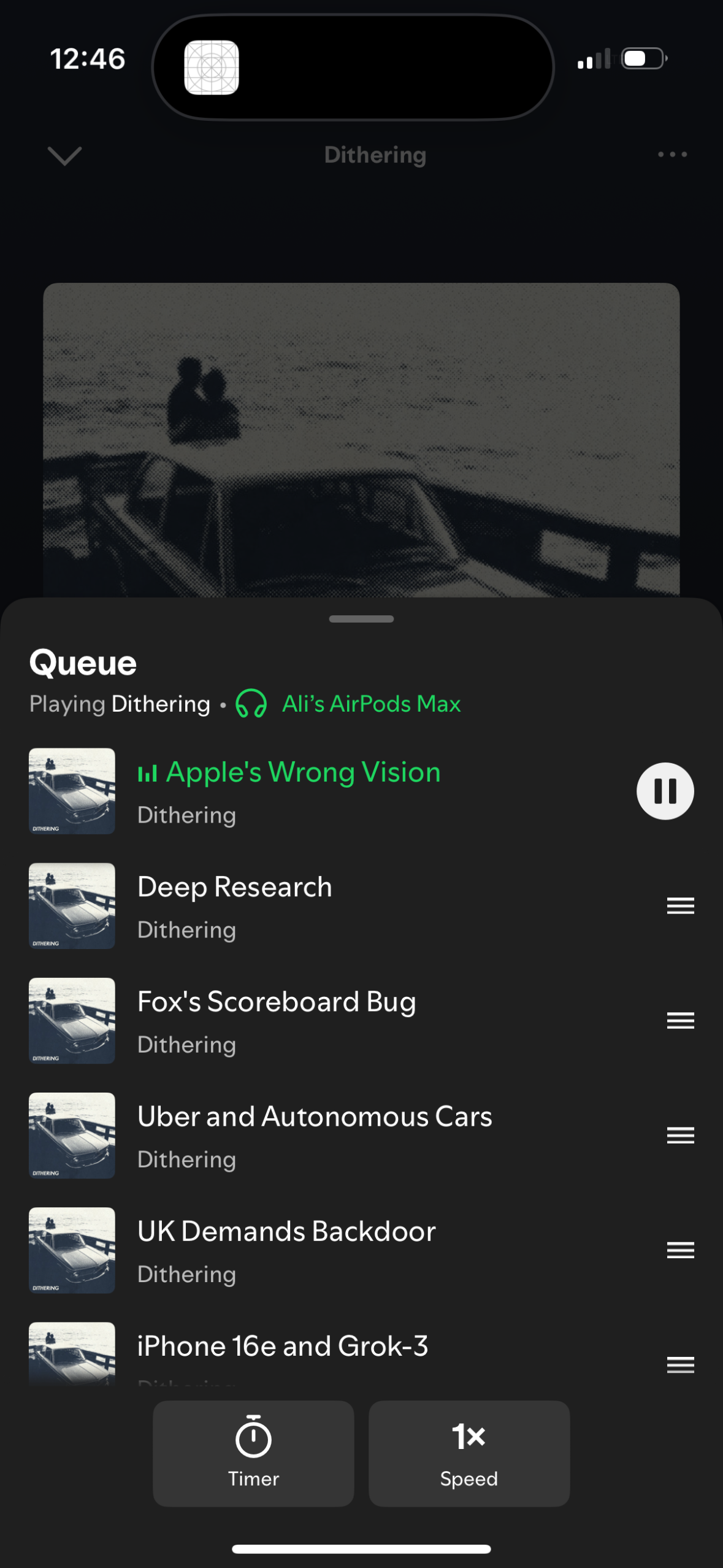The image size is (723, 1568).
Task: Click the headphones output icon
Action: click(x=250, y=704)
